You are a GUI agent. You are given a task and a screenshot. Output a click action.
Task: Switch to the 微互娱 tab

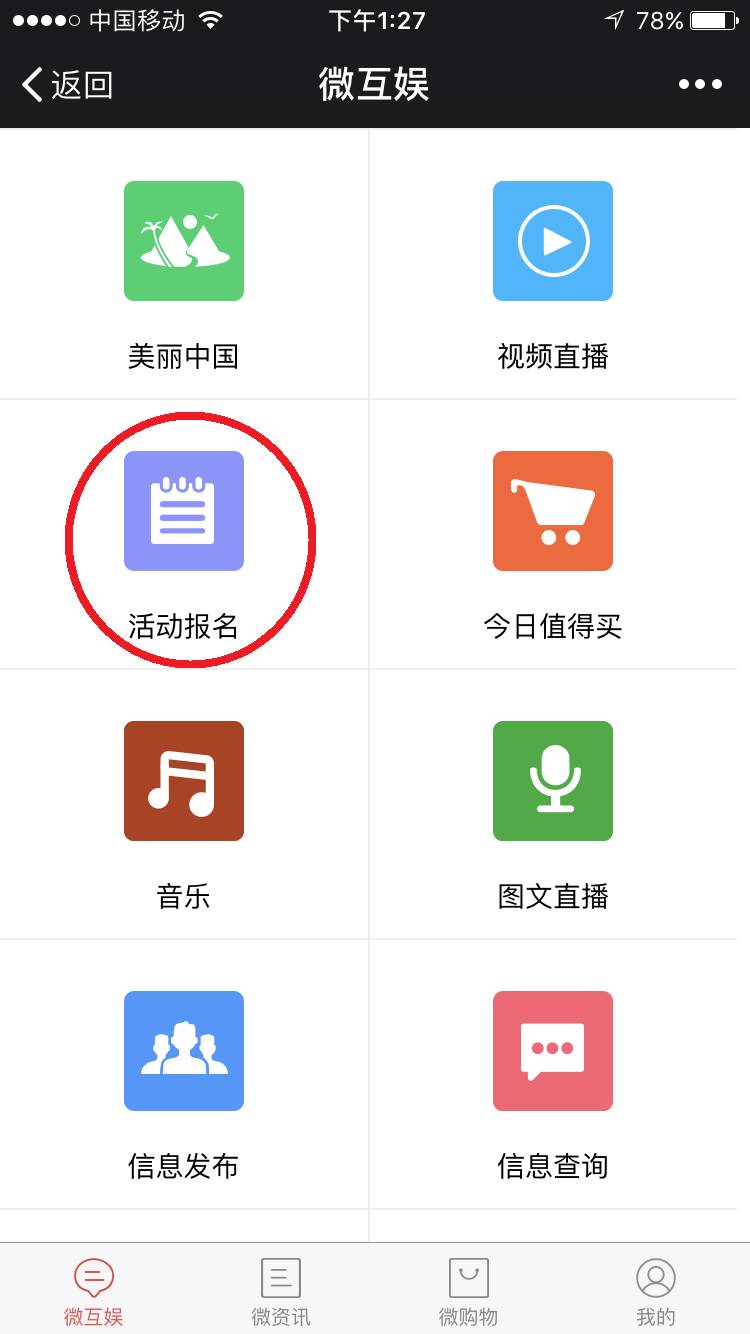coord(94,1292)
